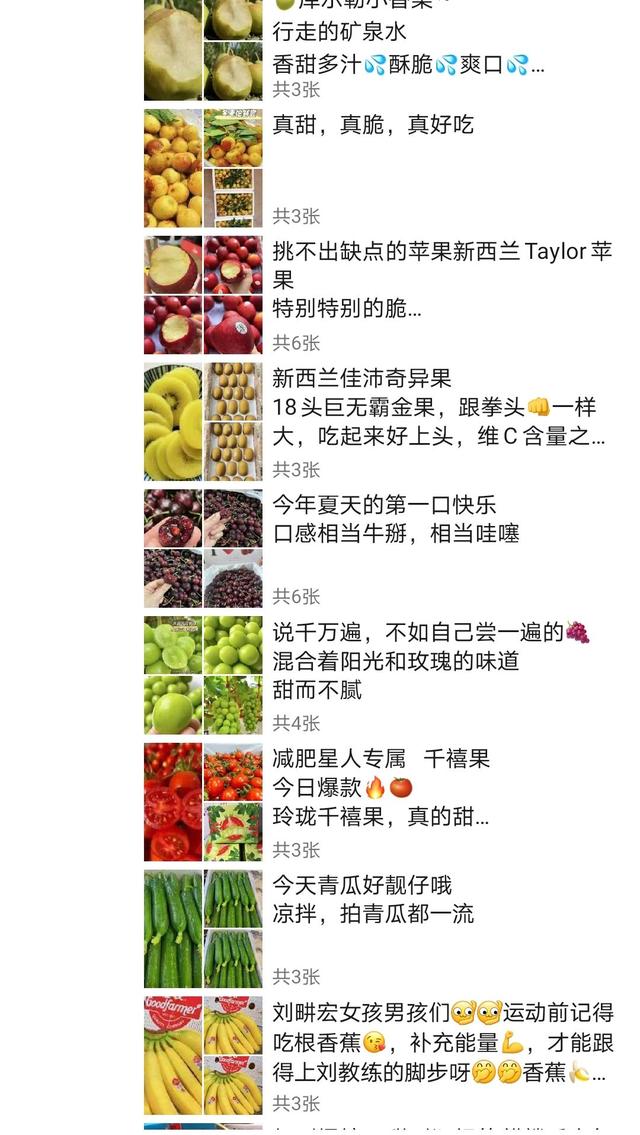
Task: Open the 新西兰 Taylor 苹果 post
Action: [442, 265]
